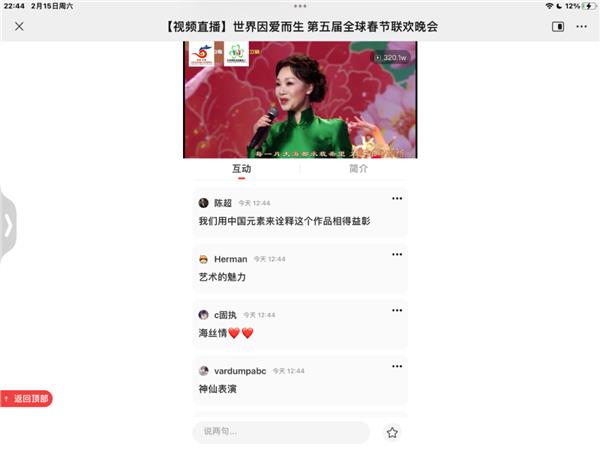
Task: Close the live broadcast page
Action: (x=19, y=27)
